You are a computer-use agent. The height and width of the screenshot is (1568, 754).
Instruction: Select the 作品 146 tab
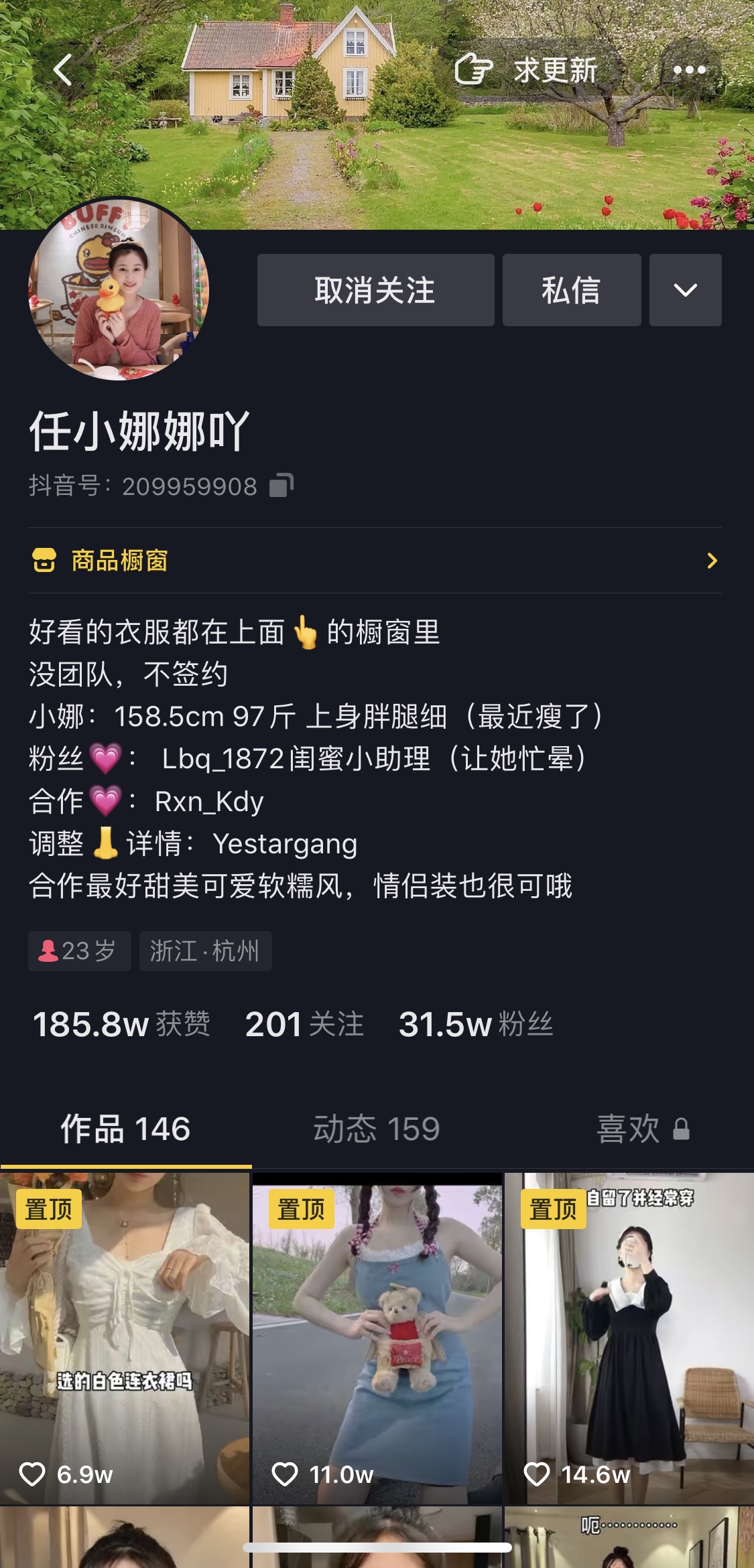[x=125, y=1129]
